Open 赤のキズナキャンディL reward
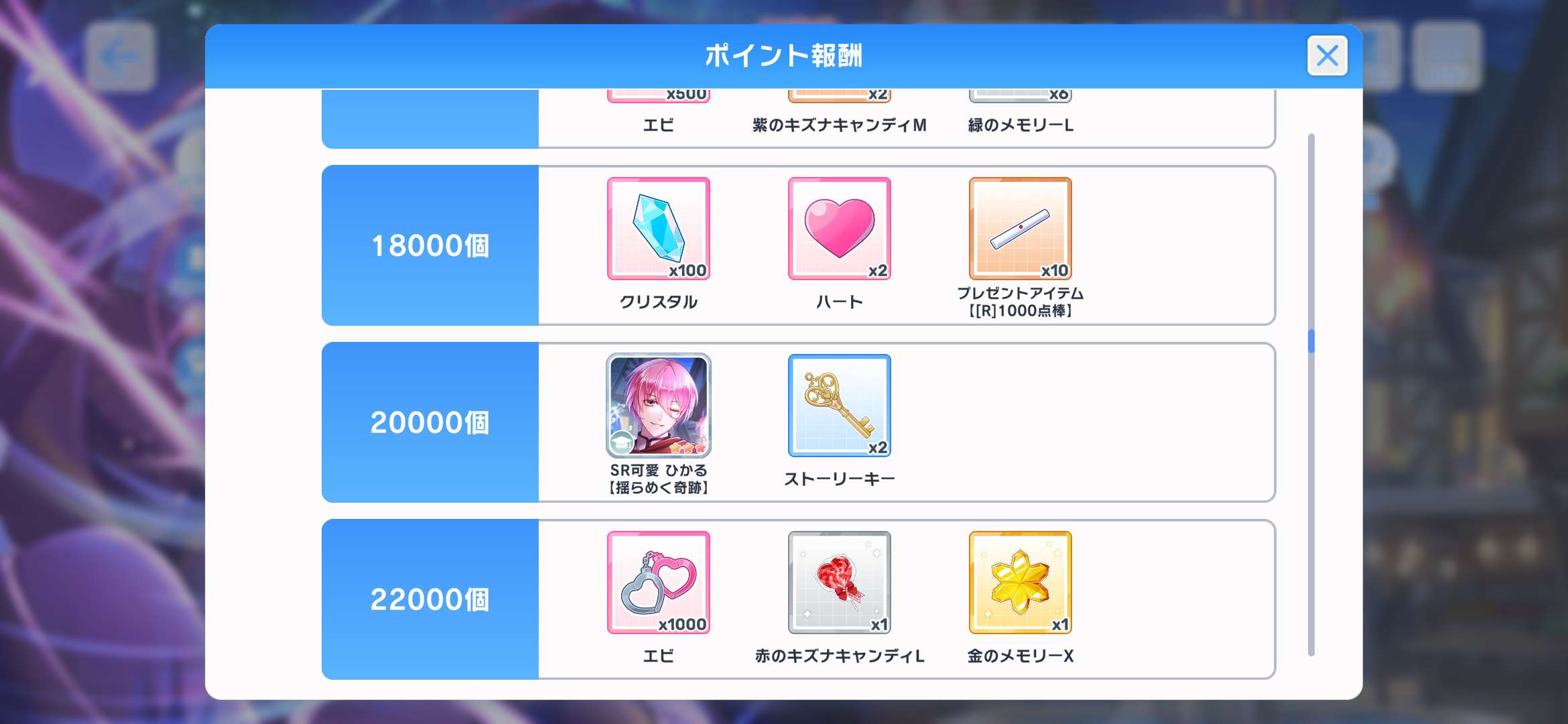Screen dimensions: 1568x724 (x=839, y=583)
